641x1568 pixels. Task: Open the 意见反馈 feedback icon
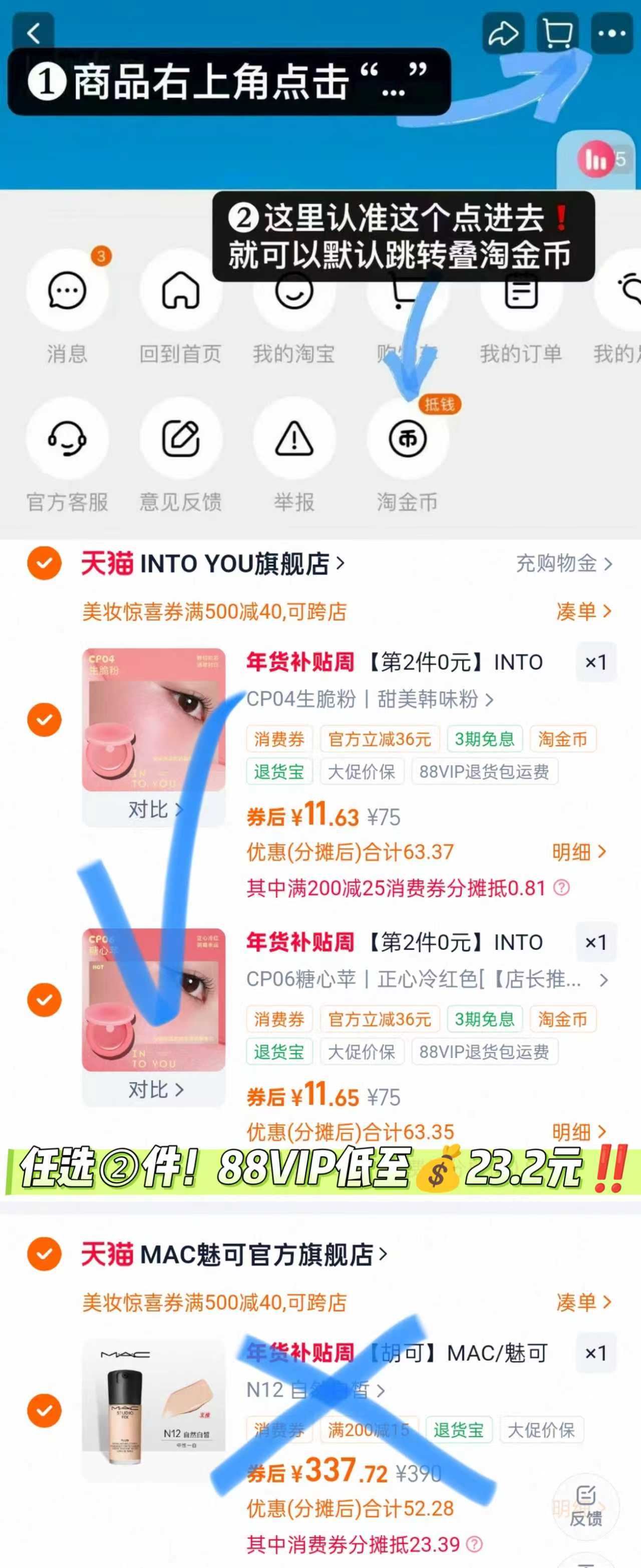(181, 440)
